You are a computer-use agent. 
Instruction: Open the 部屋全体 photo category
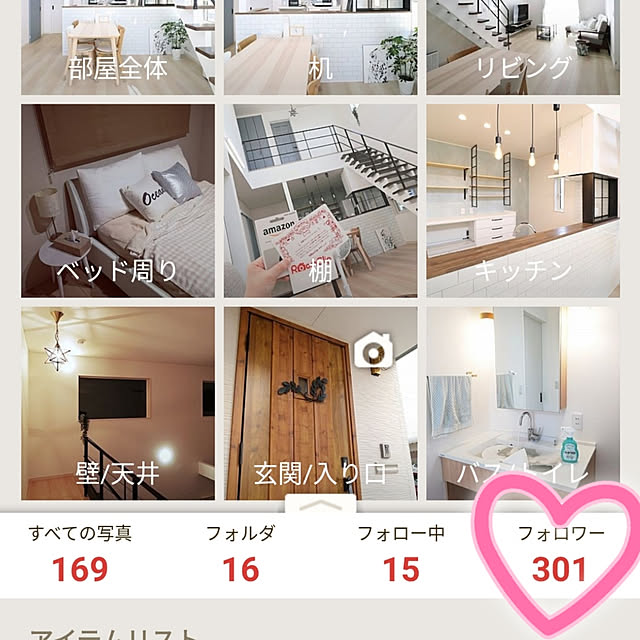[117, 47]
